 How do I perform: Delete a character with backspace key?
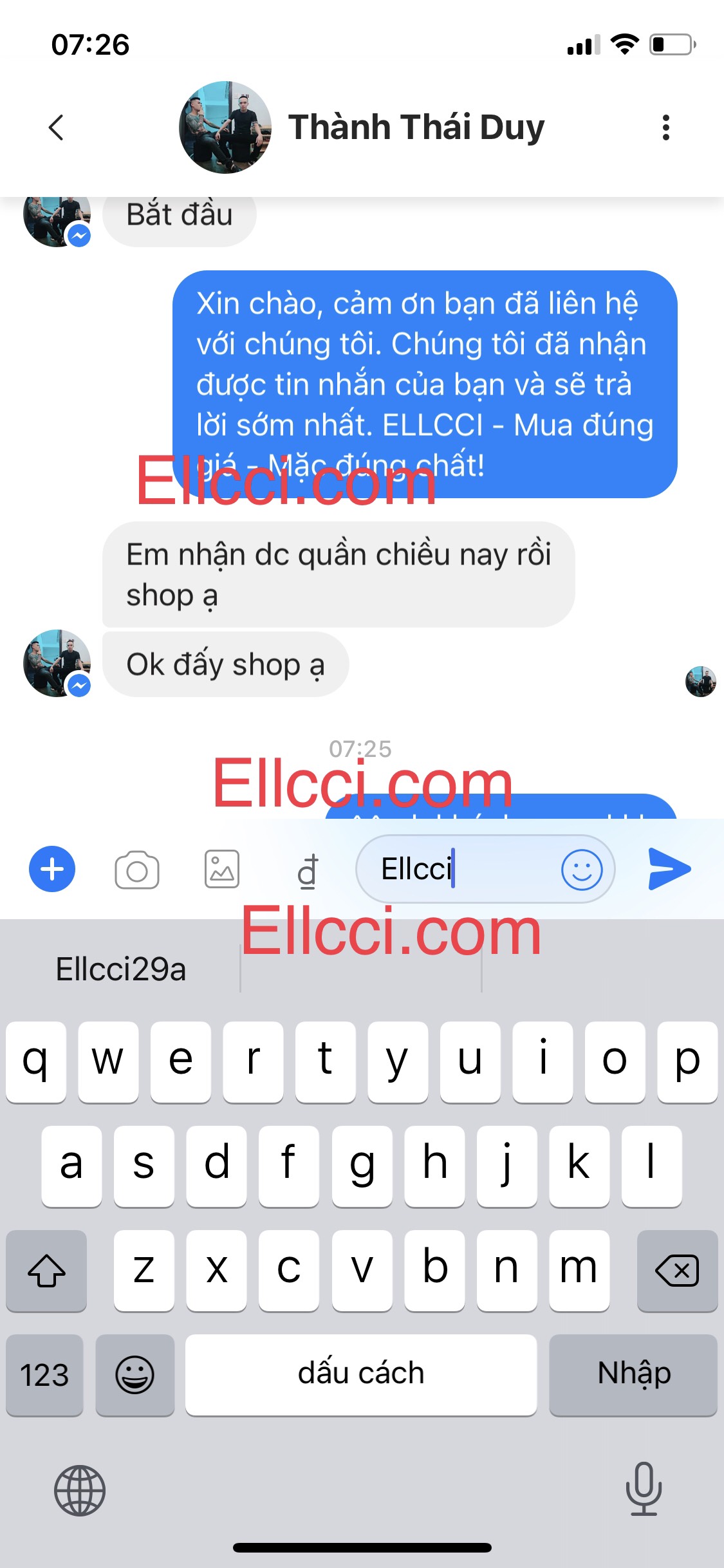[x=677, y=1271]
